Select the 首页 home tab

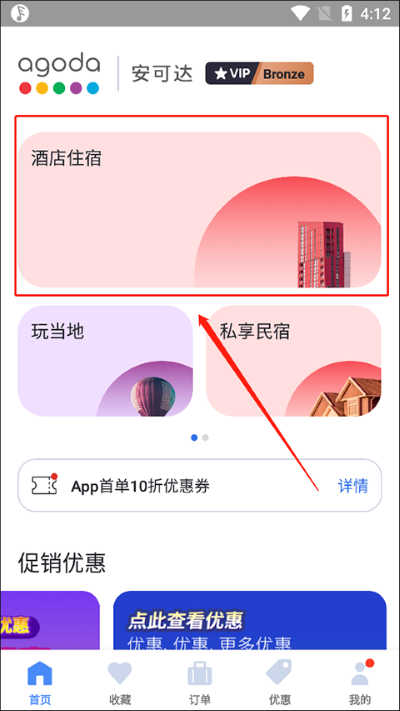(x=40, y=683)
